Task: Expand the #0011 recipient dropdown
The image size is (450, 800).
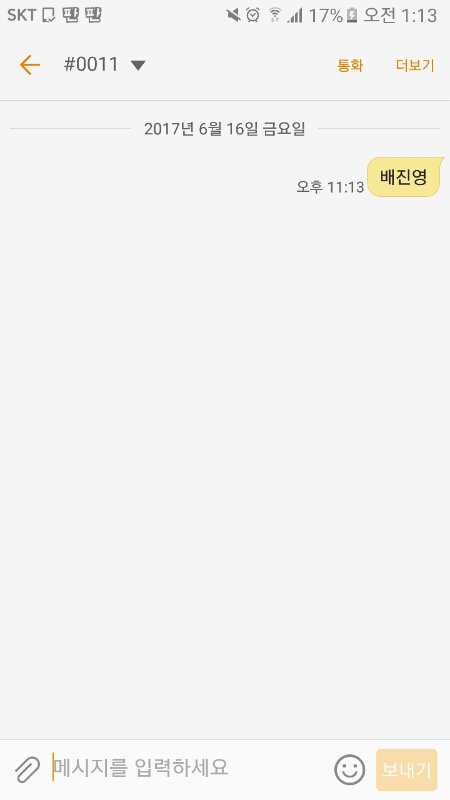Action: point(138,65)
